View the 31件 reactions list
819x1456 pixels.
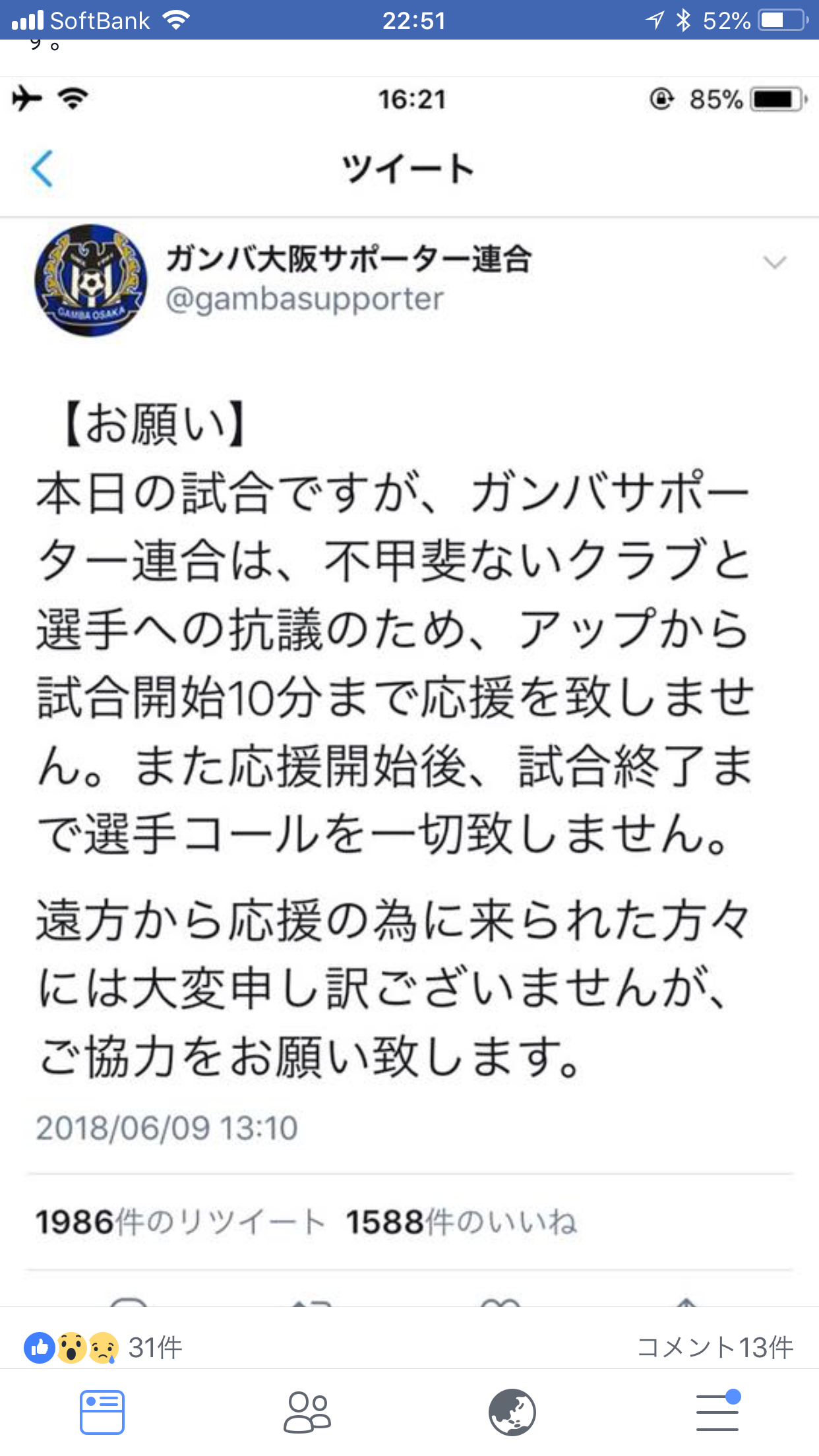103,1348
